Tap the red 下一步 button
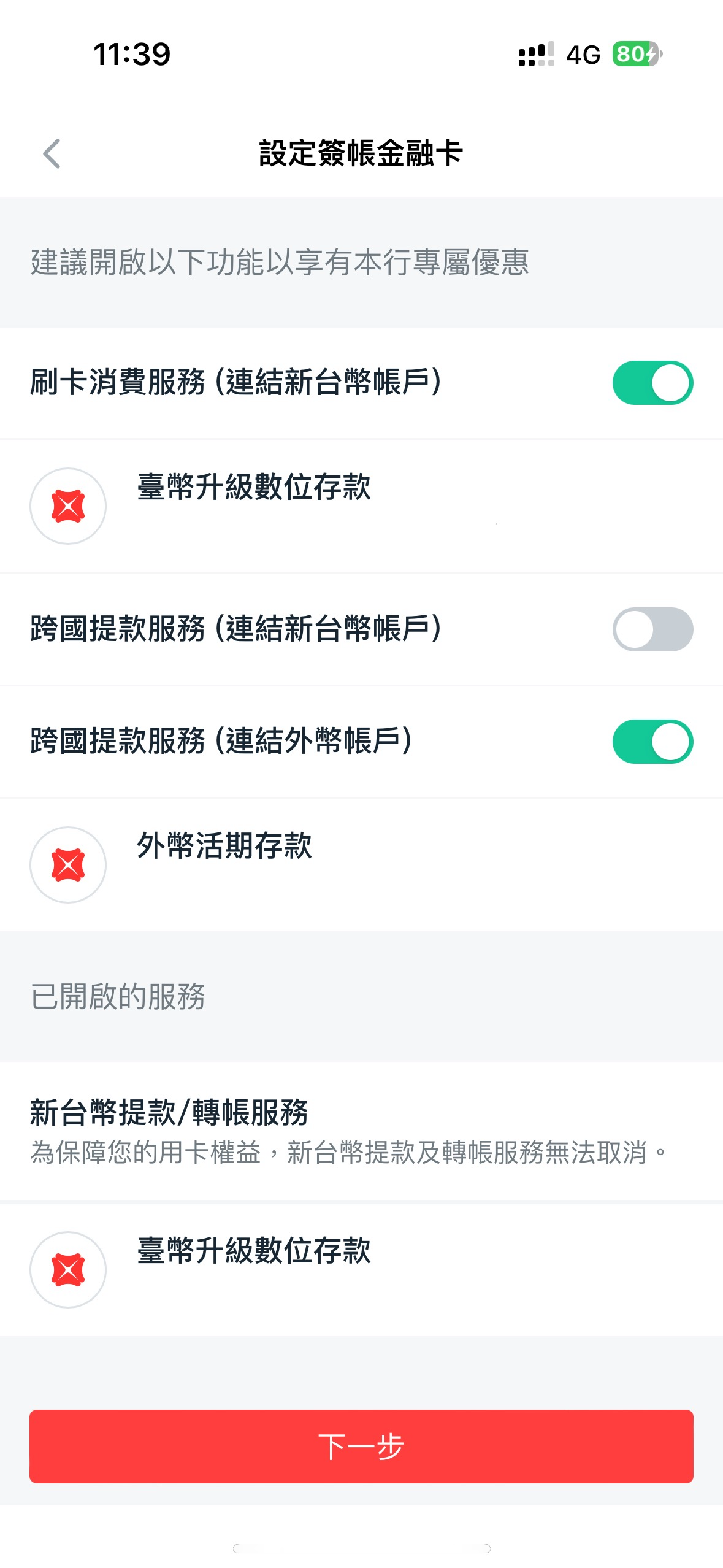 click(361, 1446)
